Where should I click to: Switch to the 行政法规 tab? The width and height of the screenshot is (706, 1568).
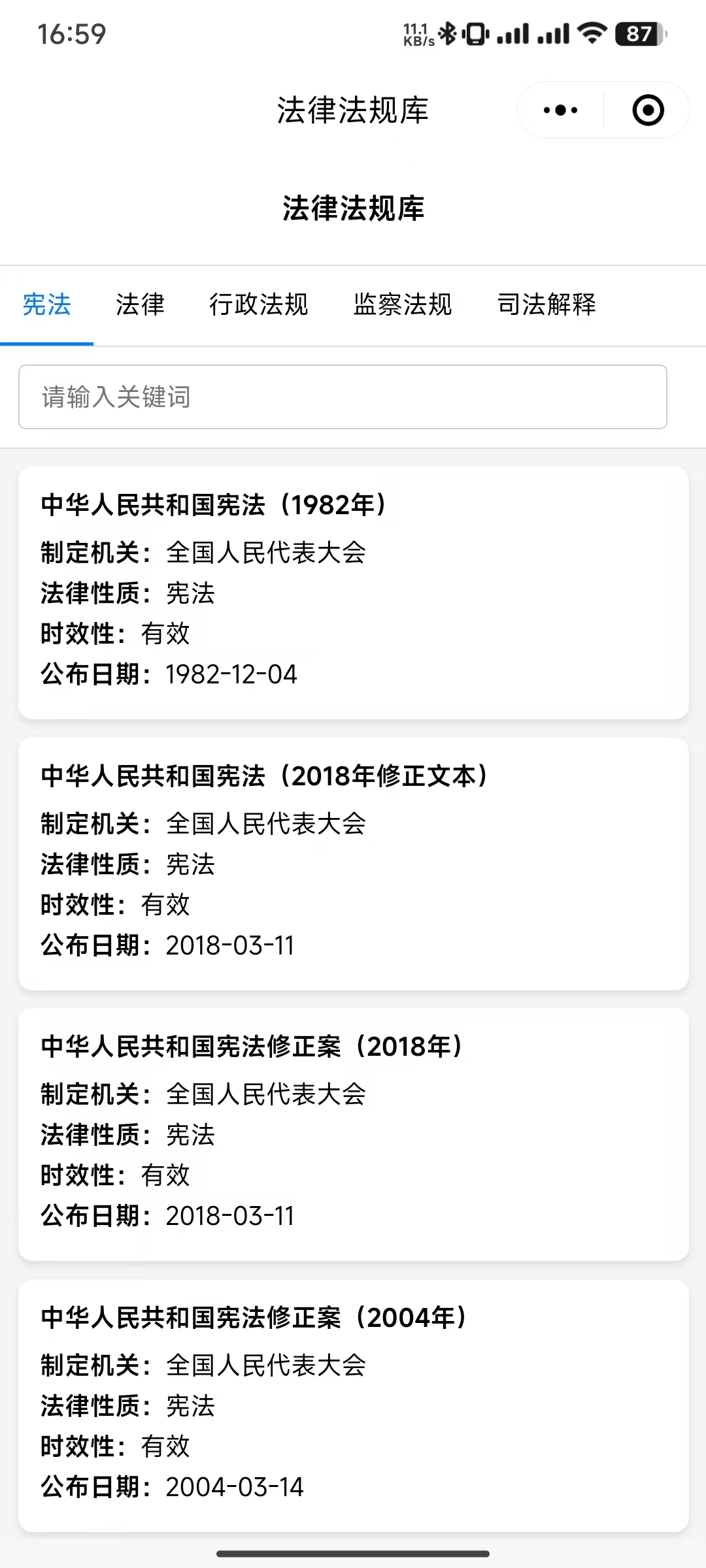pos(259,304)
